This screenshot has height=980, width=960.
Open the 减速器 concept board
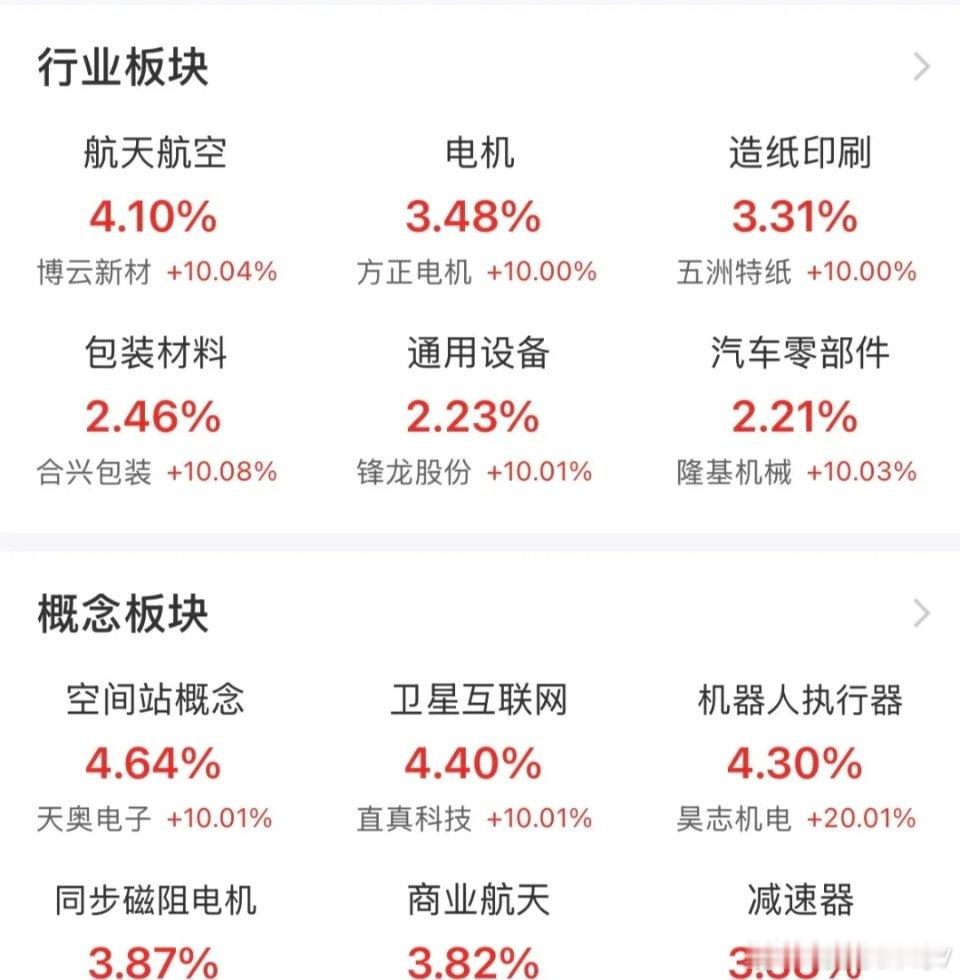point(800,901)
